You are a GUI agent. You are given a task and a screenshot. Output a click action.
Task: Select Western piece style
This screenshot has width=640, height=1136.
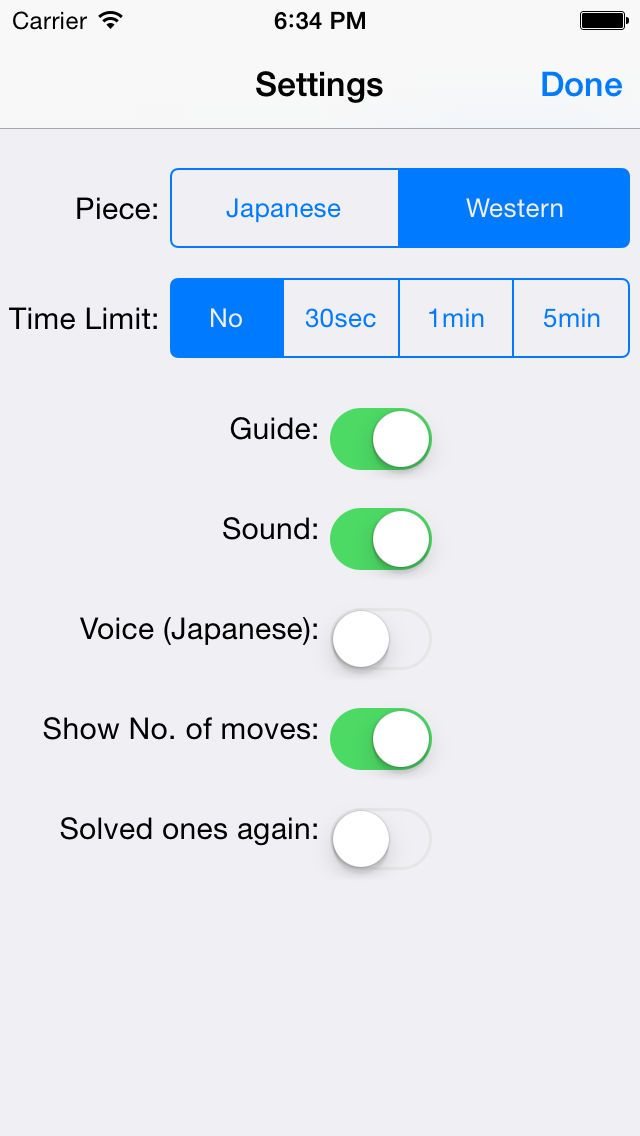[x=514, y=208]
